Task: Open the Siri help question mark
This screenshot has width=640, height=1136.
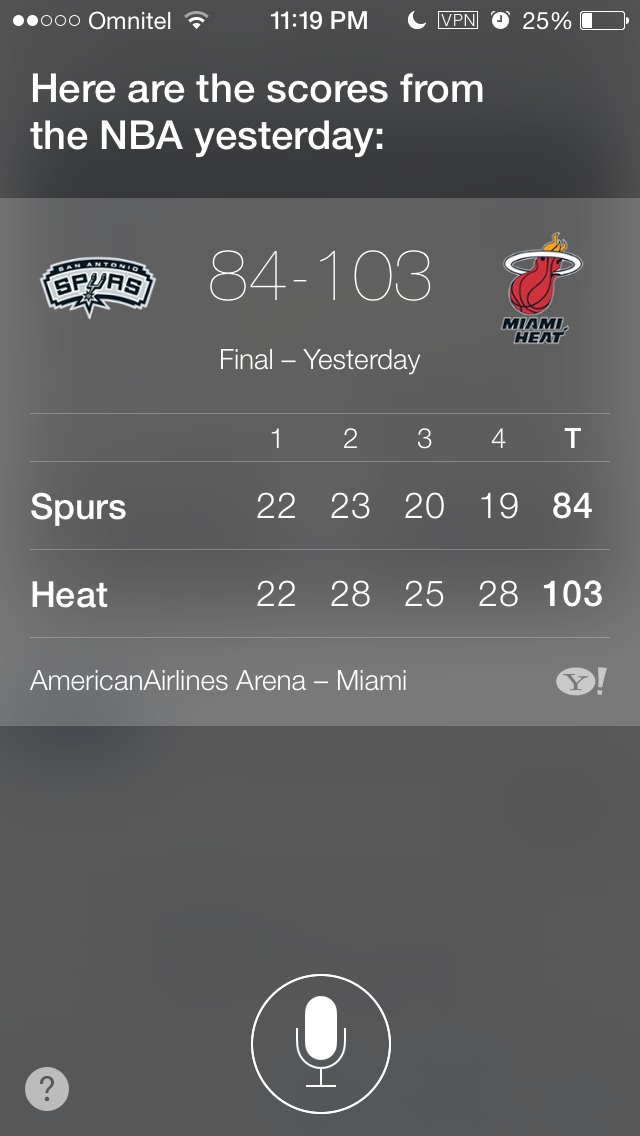Action: (x=47, y=1088)
